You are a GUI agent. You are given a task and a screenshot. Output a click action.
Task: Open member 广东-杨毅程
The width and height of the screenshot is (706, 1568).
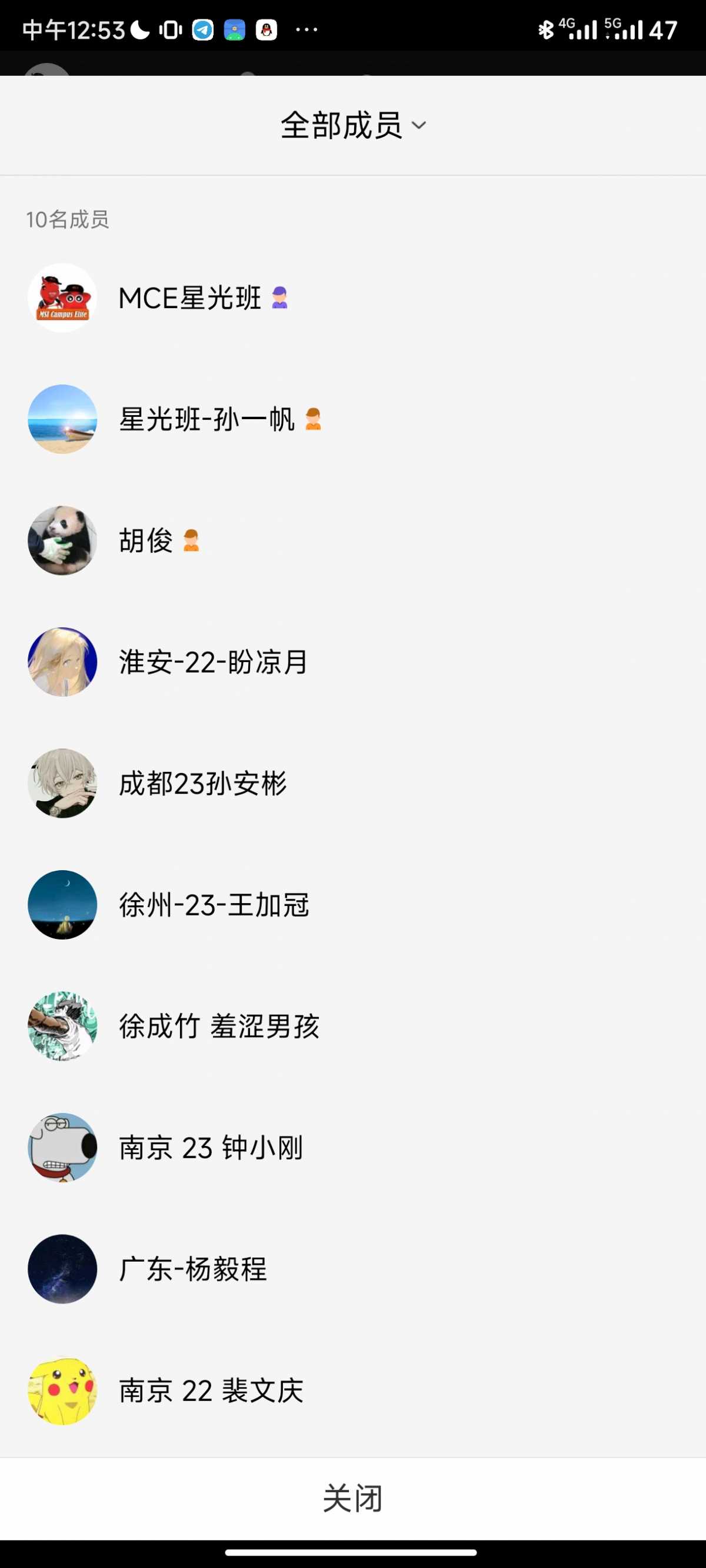[x=192, y=1269]
